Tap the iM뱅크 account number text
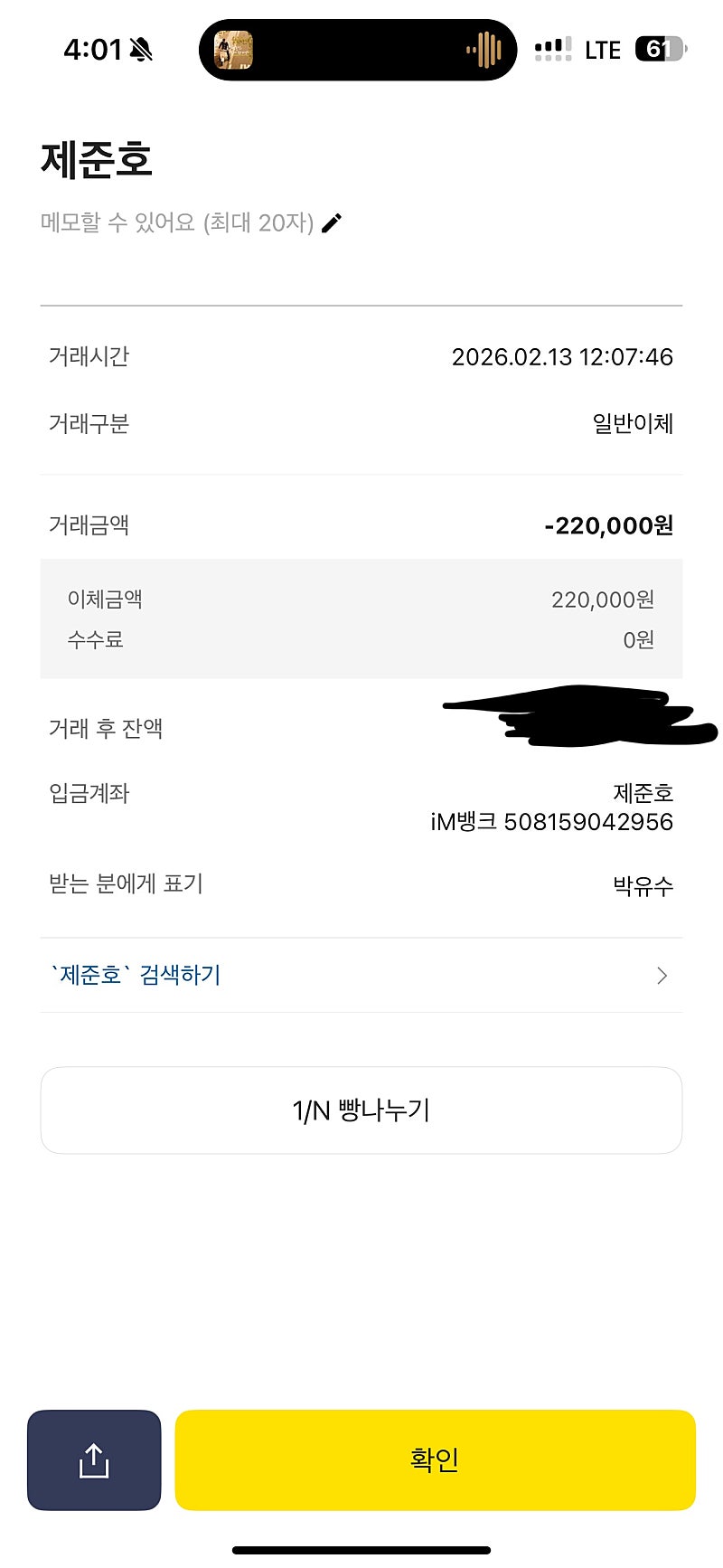 (551, 822)
